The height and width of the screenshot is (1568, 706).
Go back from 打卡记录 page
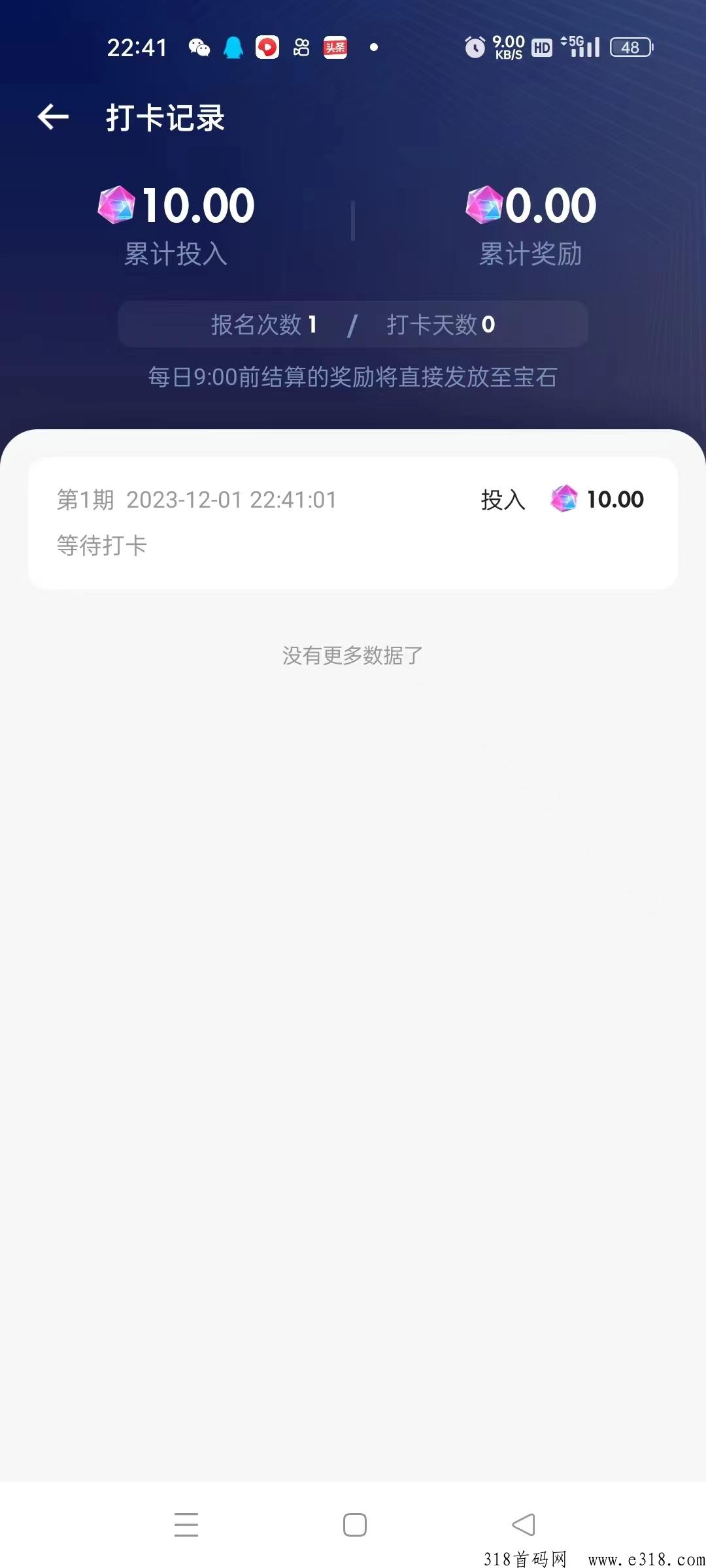(x=53, y=118)
